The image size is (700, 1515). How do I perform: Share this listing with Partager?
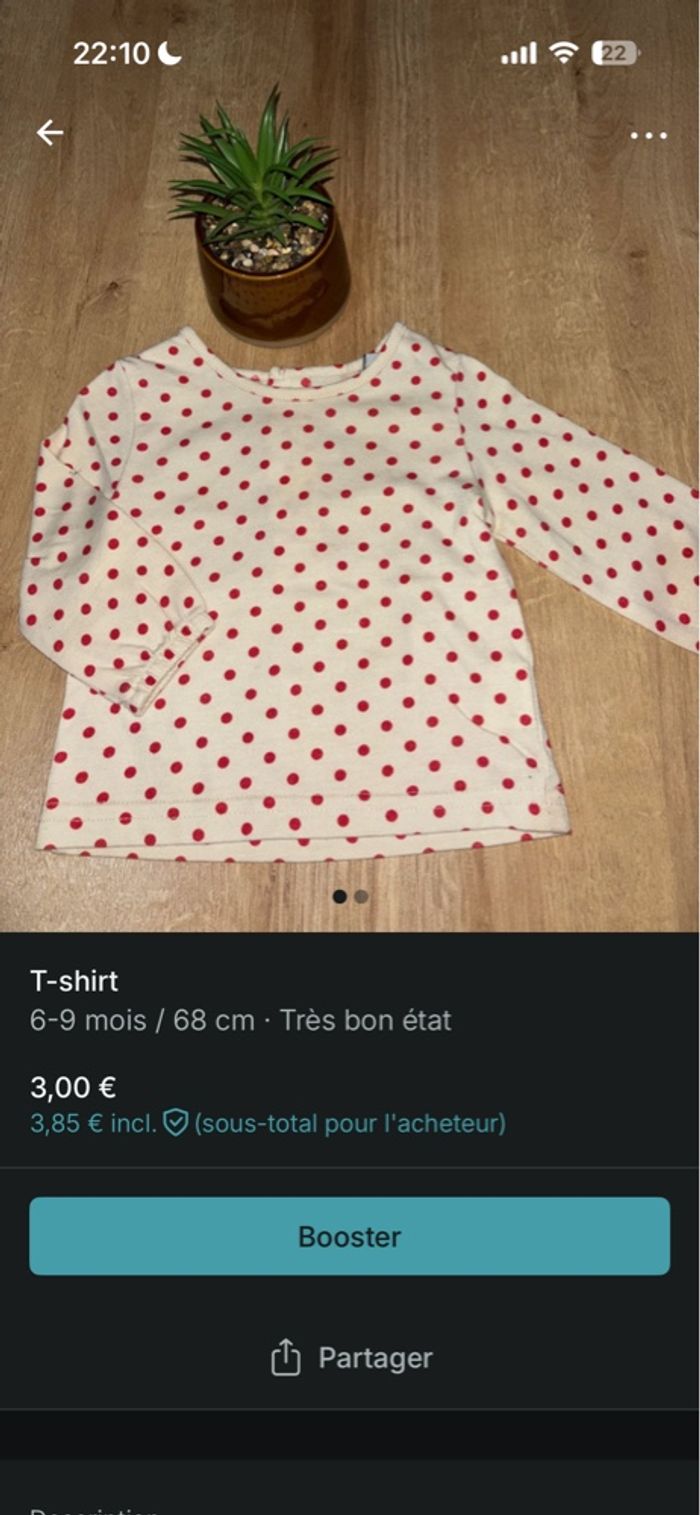(351, 1358)
